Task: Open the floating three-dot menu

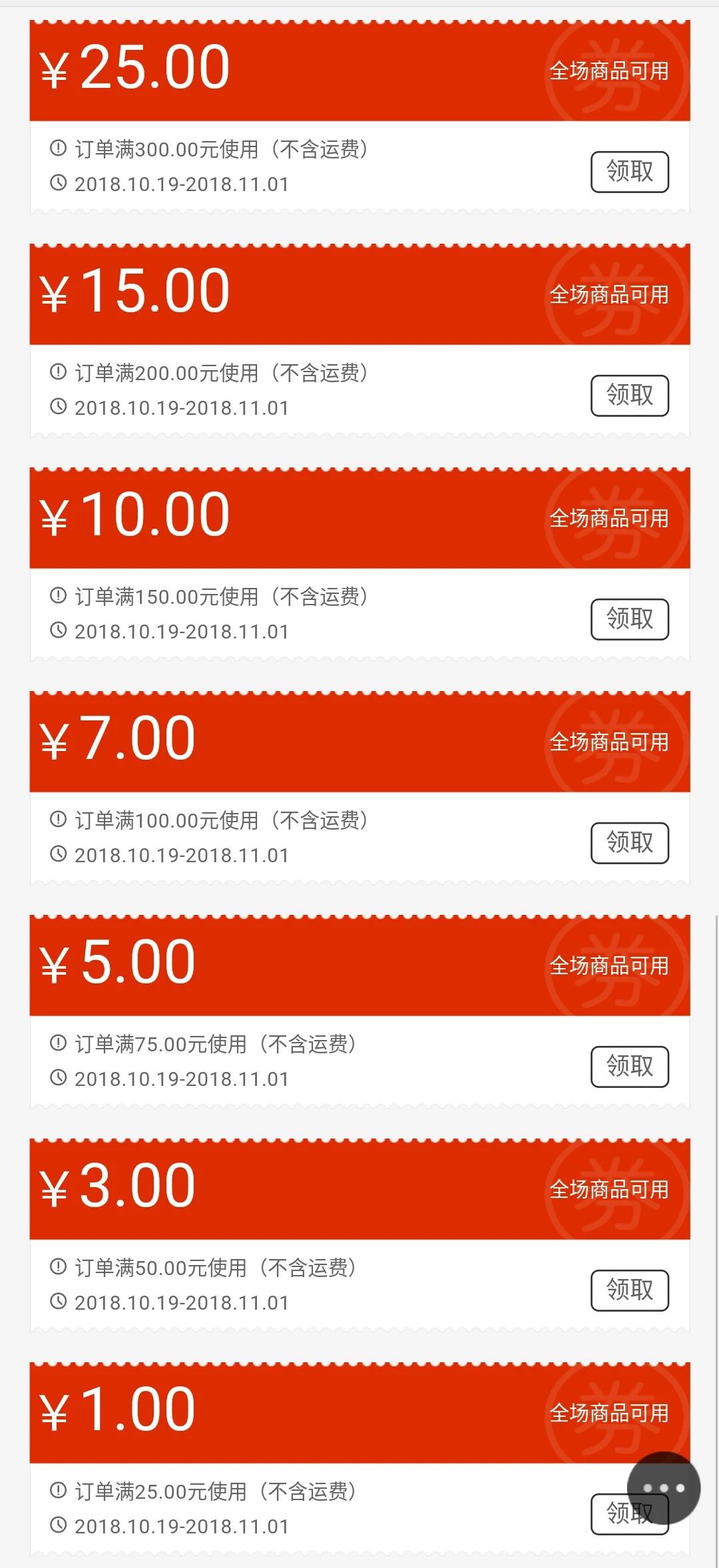Action: point(664,1487)
